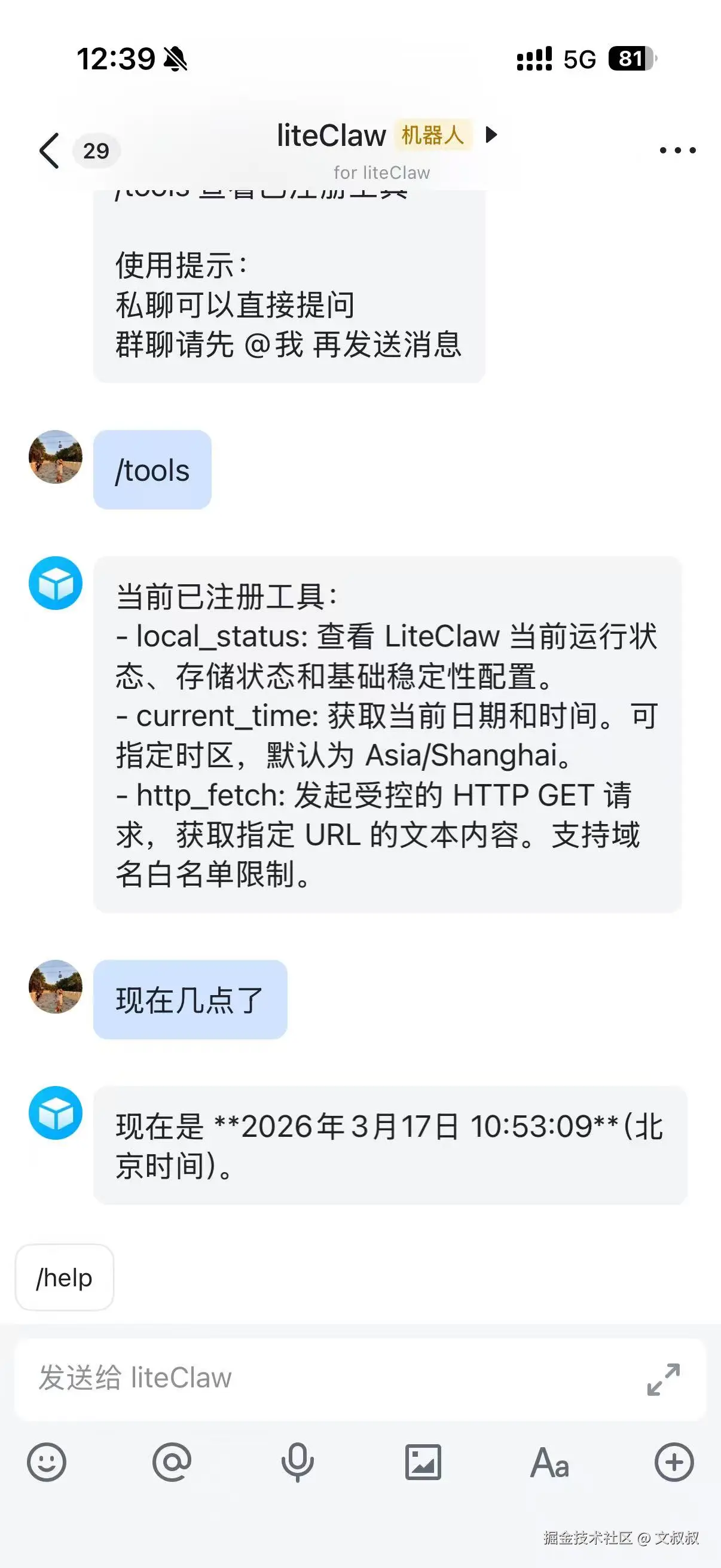Viewport: 721px width, 1568px height.
Task: Open the three-dot more options menu
Action: pos(677,150)
